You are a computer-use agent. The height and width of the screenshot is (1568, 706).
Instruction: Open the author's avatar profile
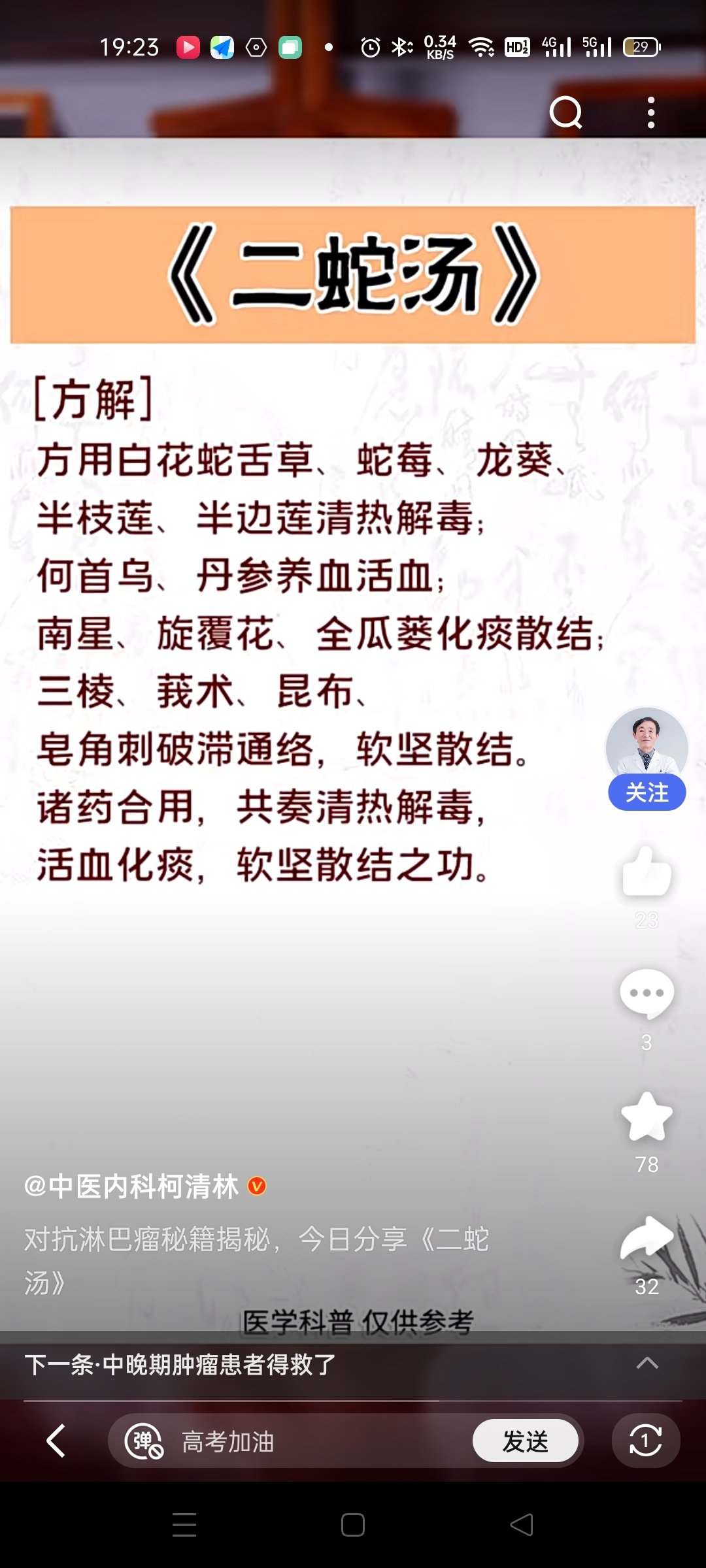647,743
